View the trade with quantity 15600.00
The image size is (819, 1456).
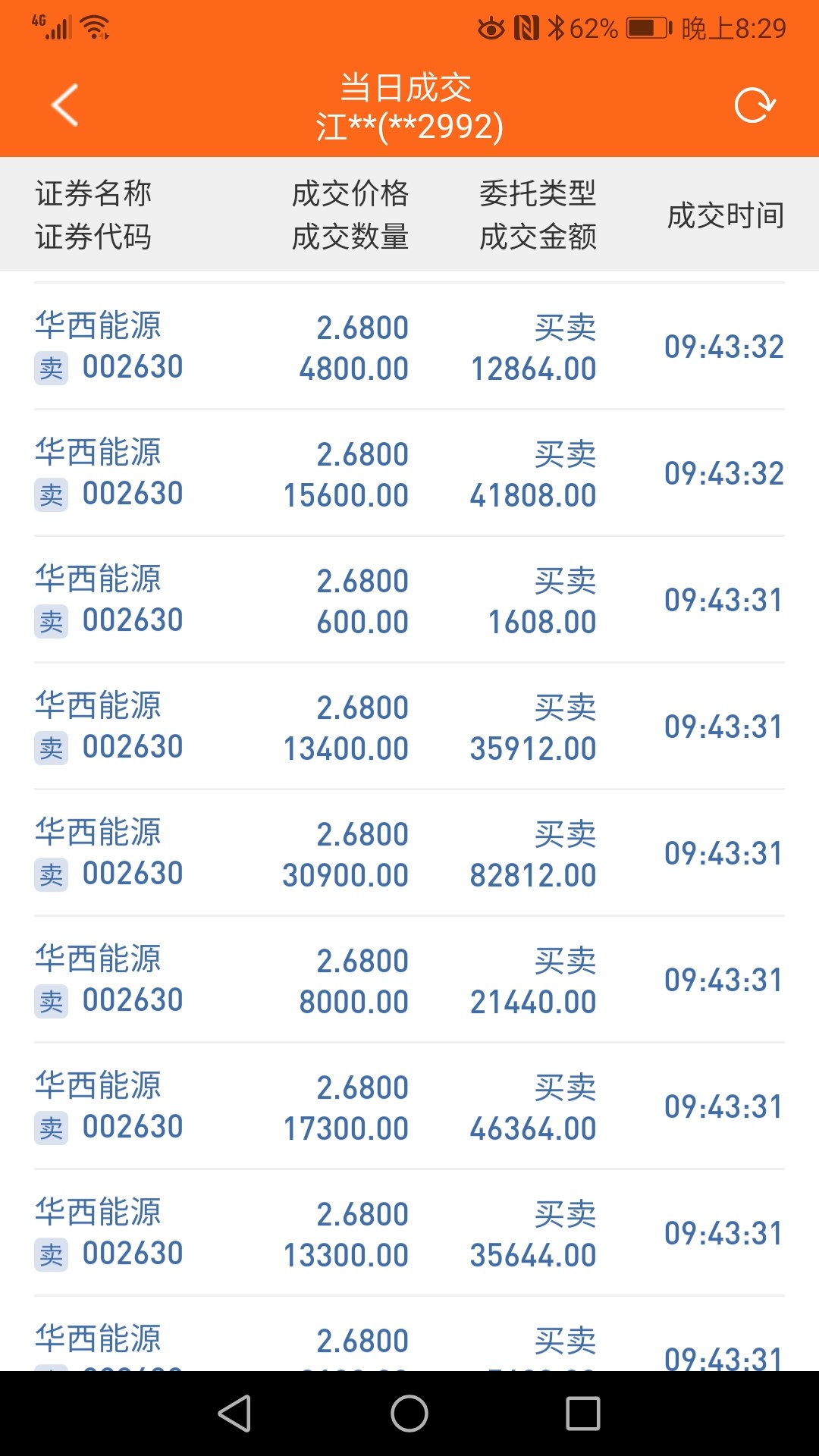(x=409, y=474)
